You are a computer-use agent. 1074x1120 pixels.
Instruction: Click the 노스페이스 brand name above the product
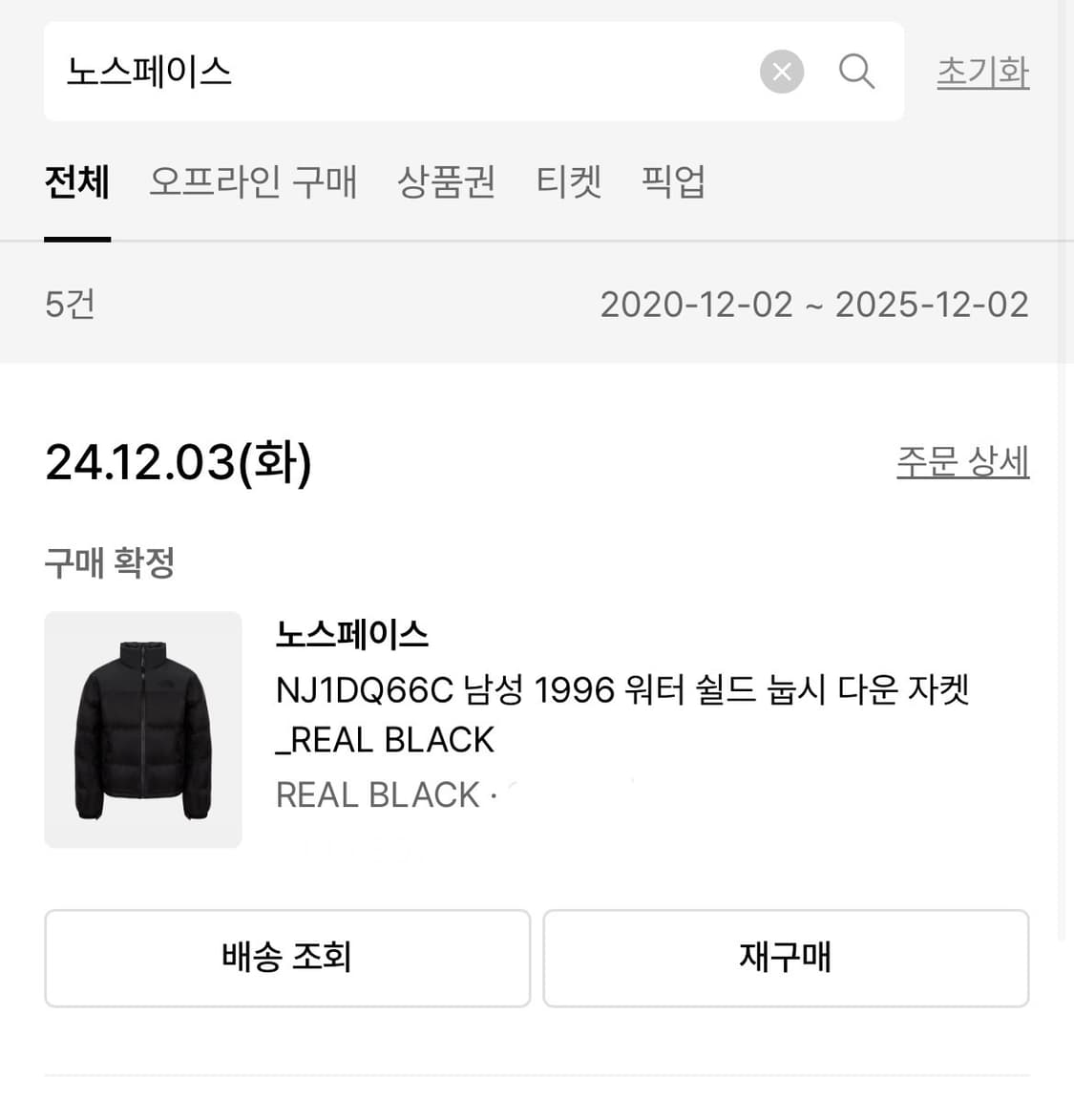click(x=351, y=633)
